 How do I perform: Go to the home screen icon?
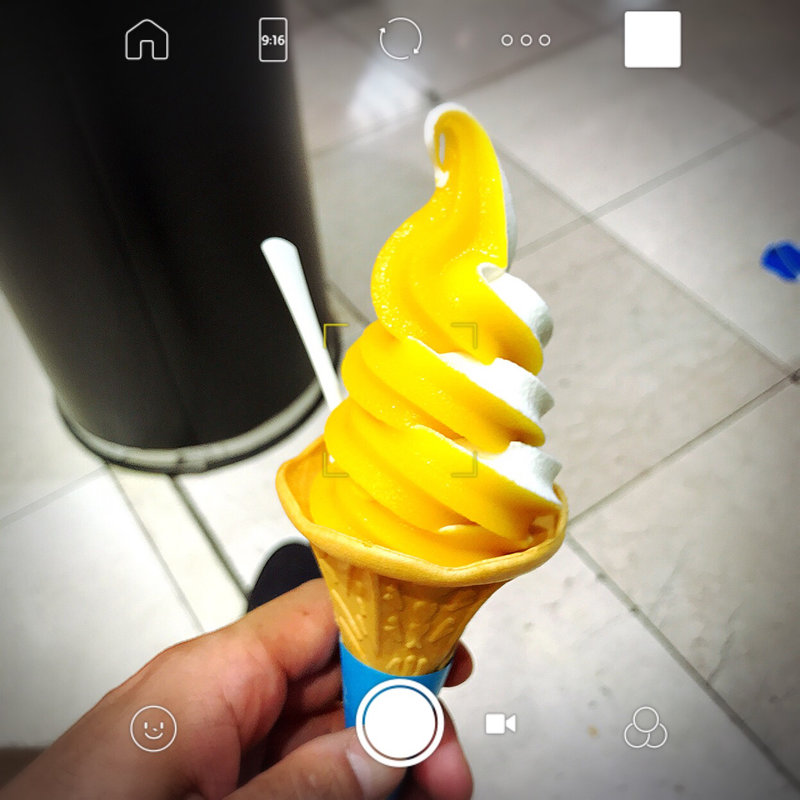[x=146, y=40]
